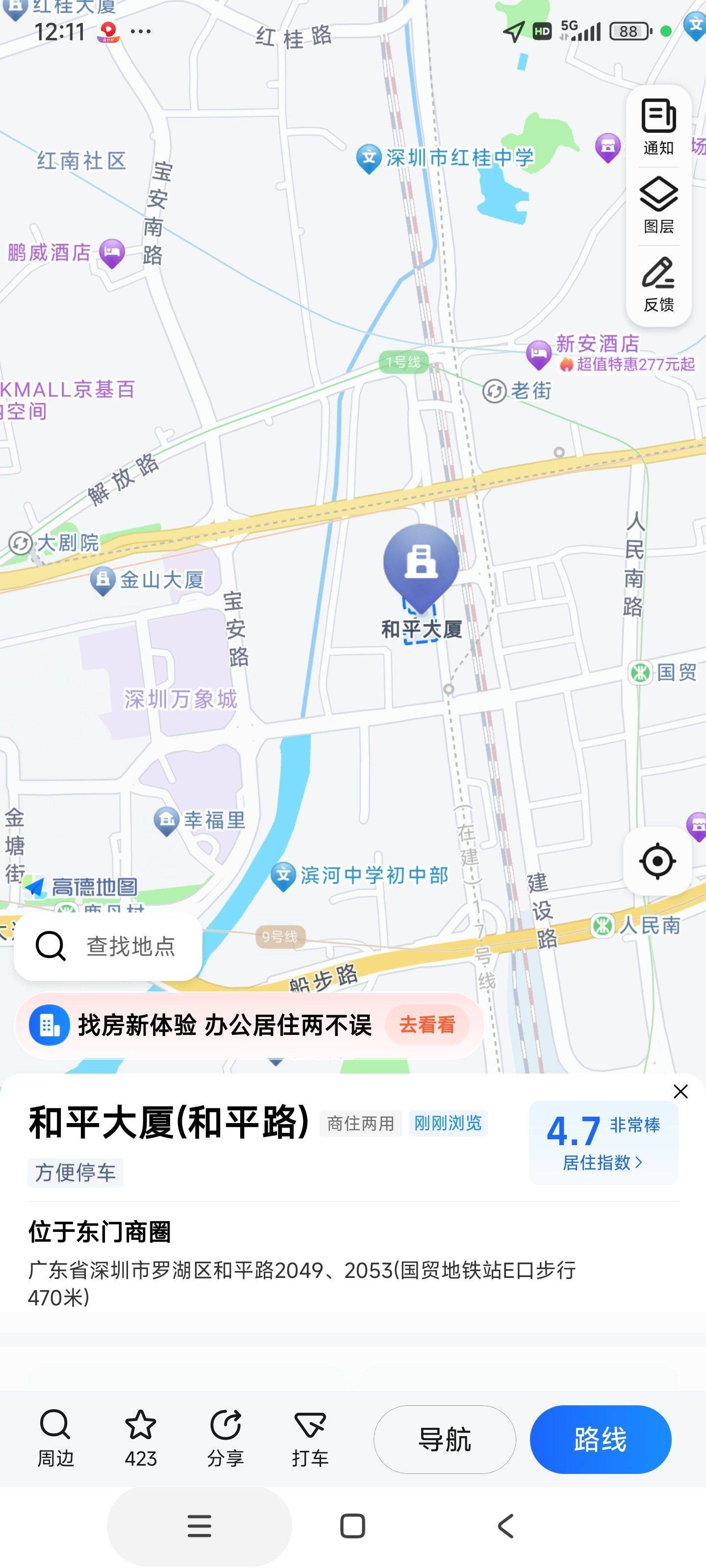
Task: Start 导航 navigation
Action: point(445,1439)
